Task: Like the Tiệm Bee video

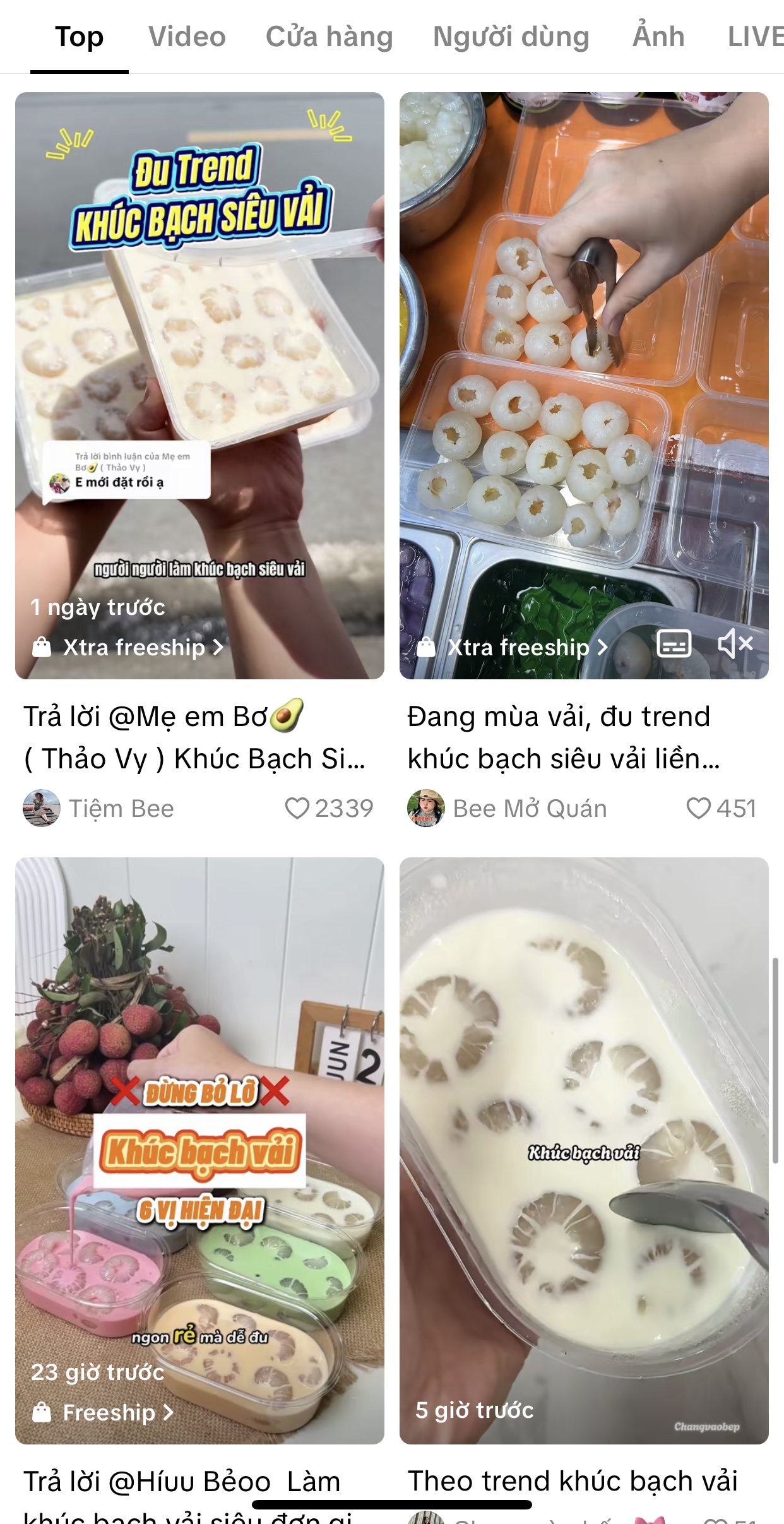Action: 297,808
